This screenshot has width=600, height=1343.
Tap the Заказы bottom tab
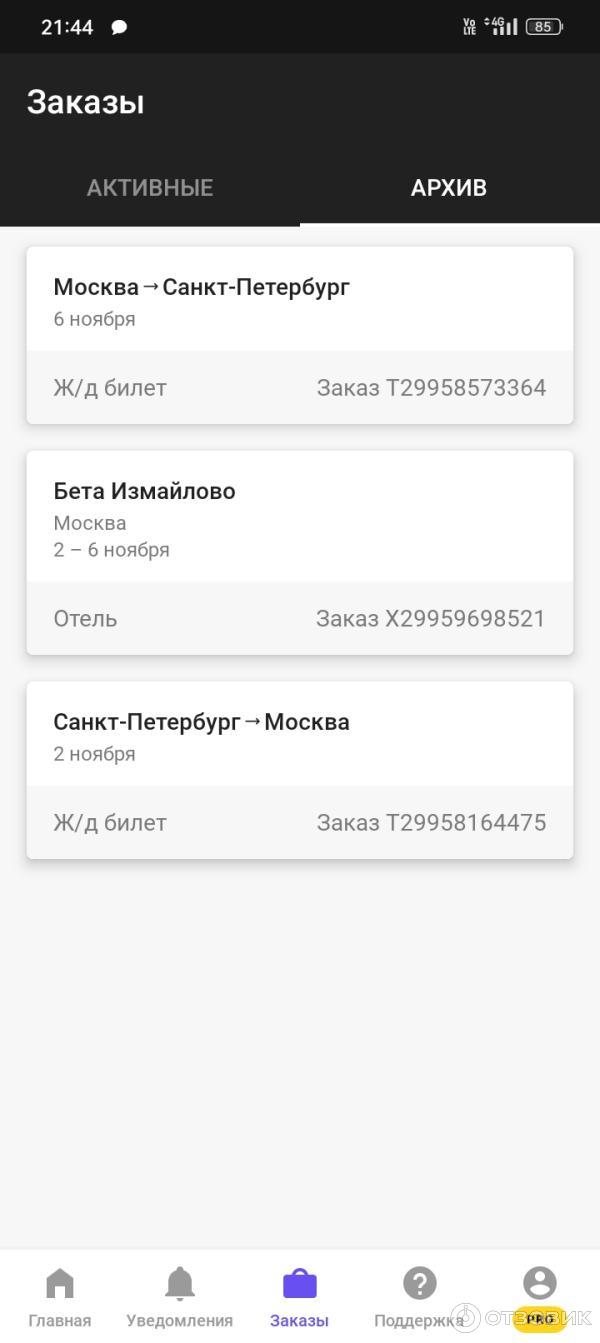click(300, 1297)
